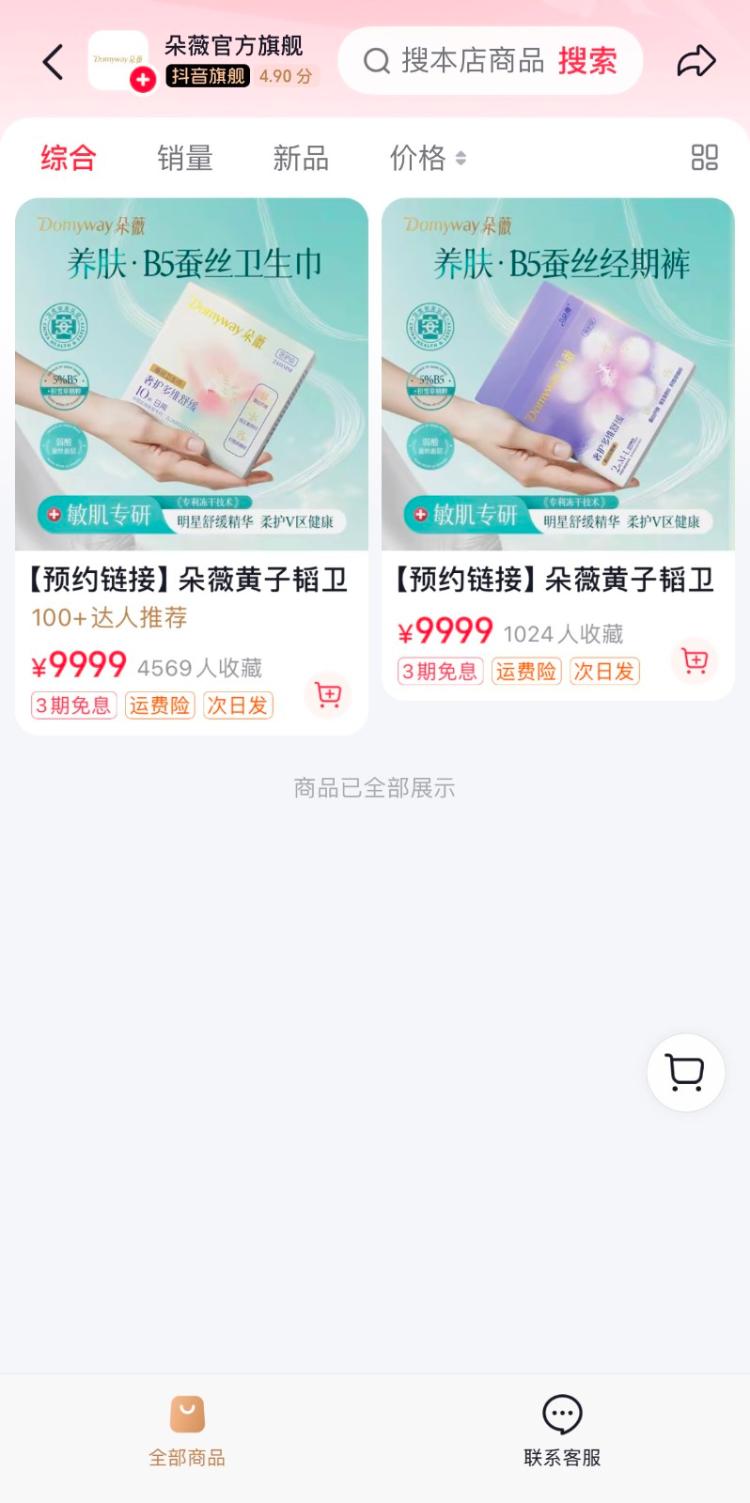Select the 全部商品 bottom tab

pos(187,1432)
